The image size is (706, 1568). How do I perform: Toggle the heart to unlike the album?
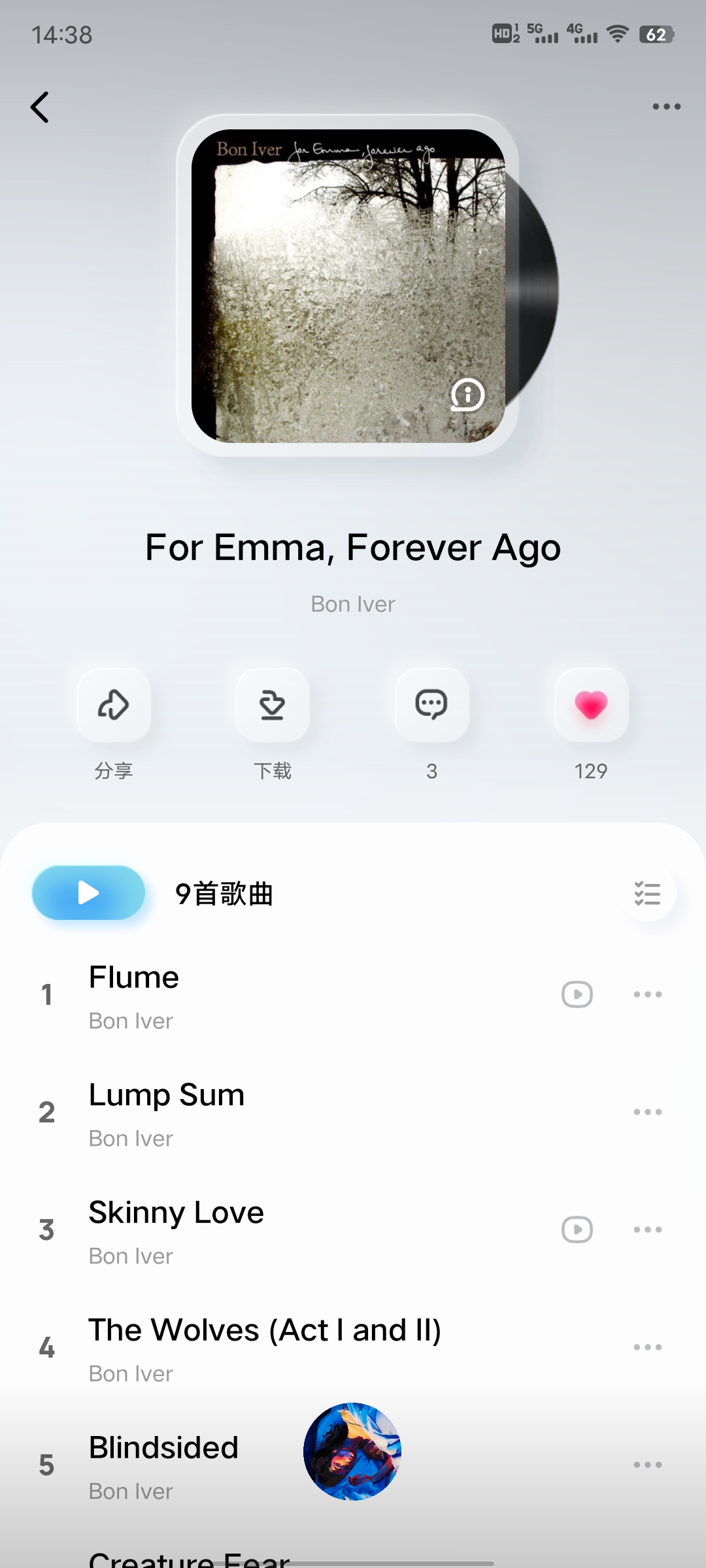[x=591, y=705]
